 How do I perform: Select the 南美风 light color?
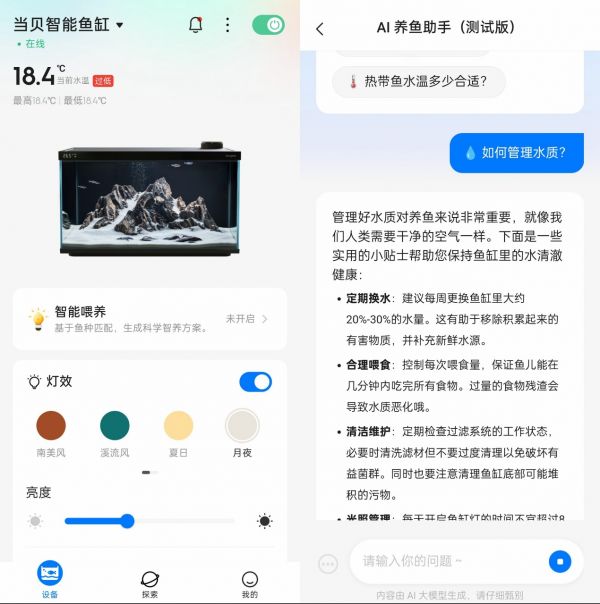[x=51, y=426]
